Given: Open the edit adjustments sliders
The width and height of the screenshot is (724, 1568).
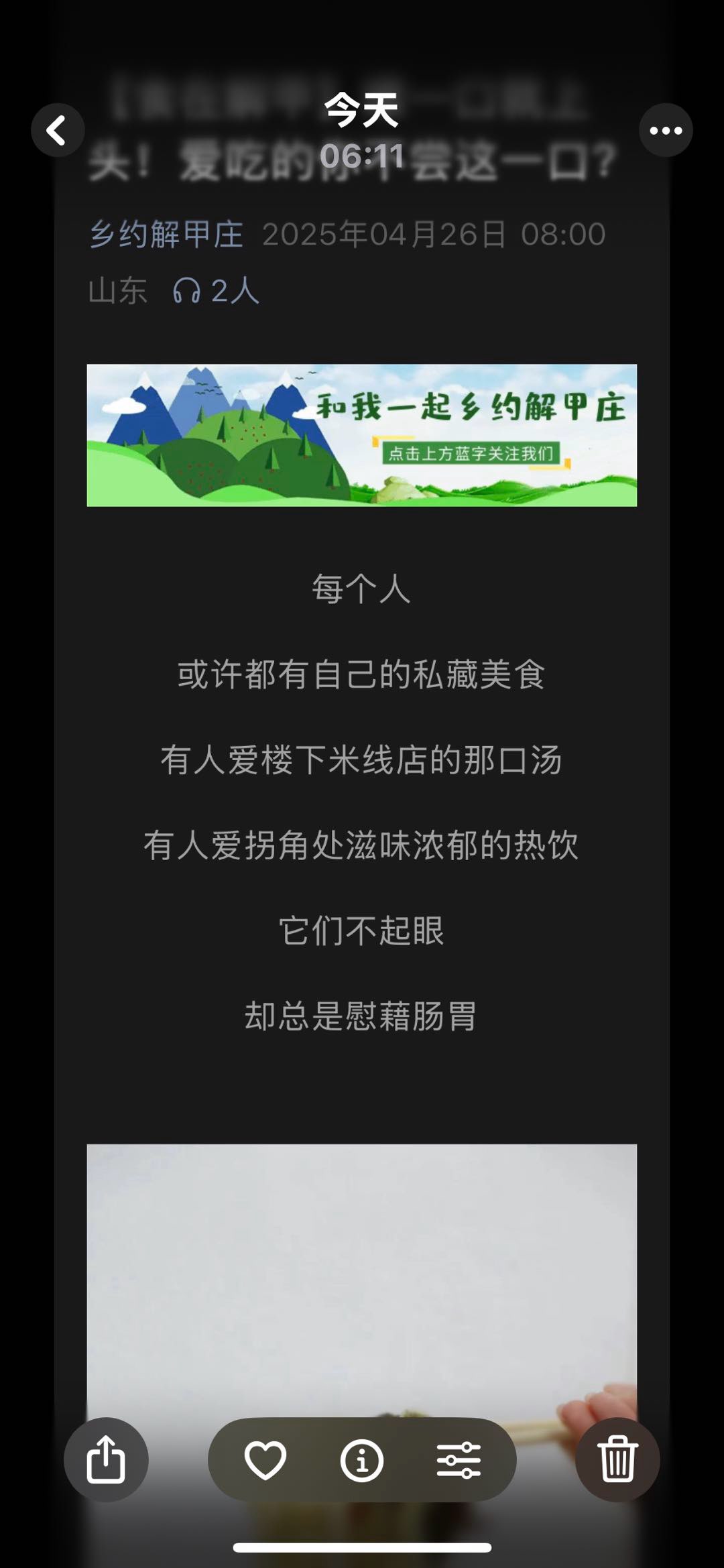Looking at the screenshot, I should [x=459, y=1459].
